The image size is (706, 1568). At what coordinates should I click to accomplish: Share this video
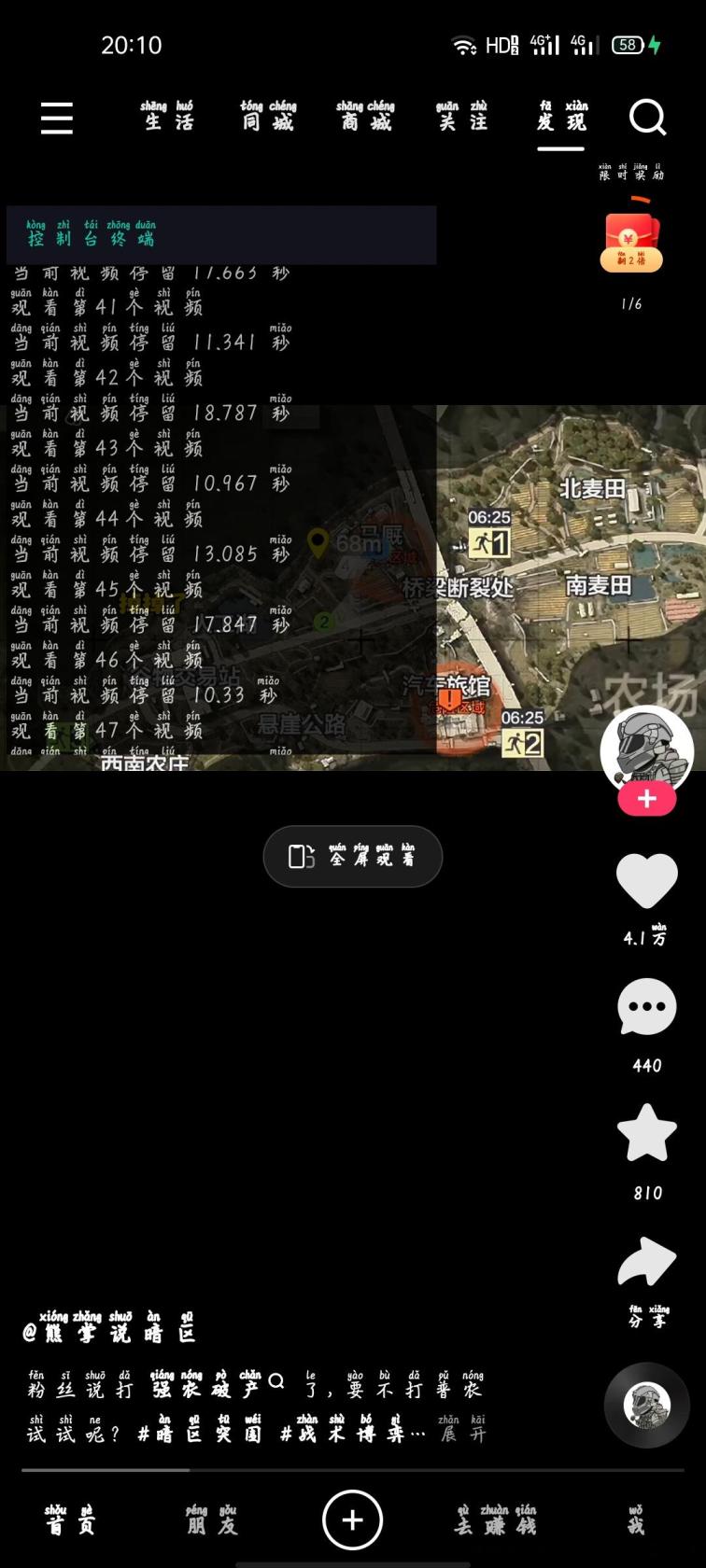tap(646, 1264)
